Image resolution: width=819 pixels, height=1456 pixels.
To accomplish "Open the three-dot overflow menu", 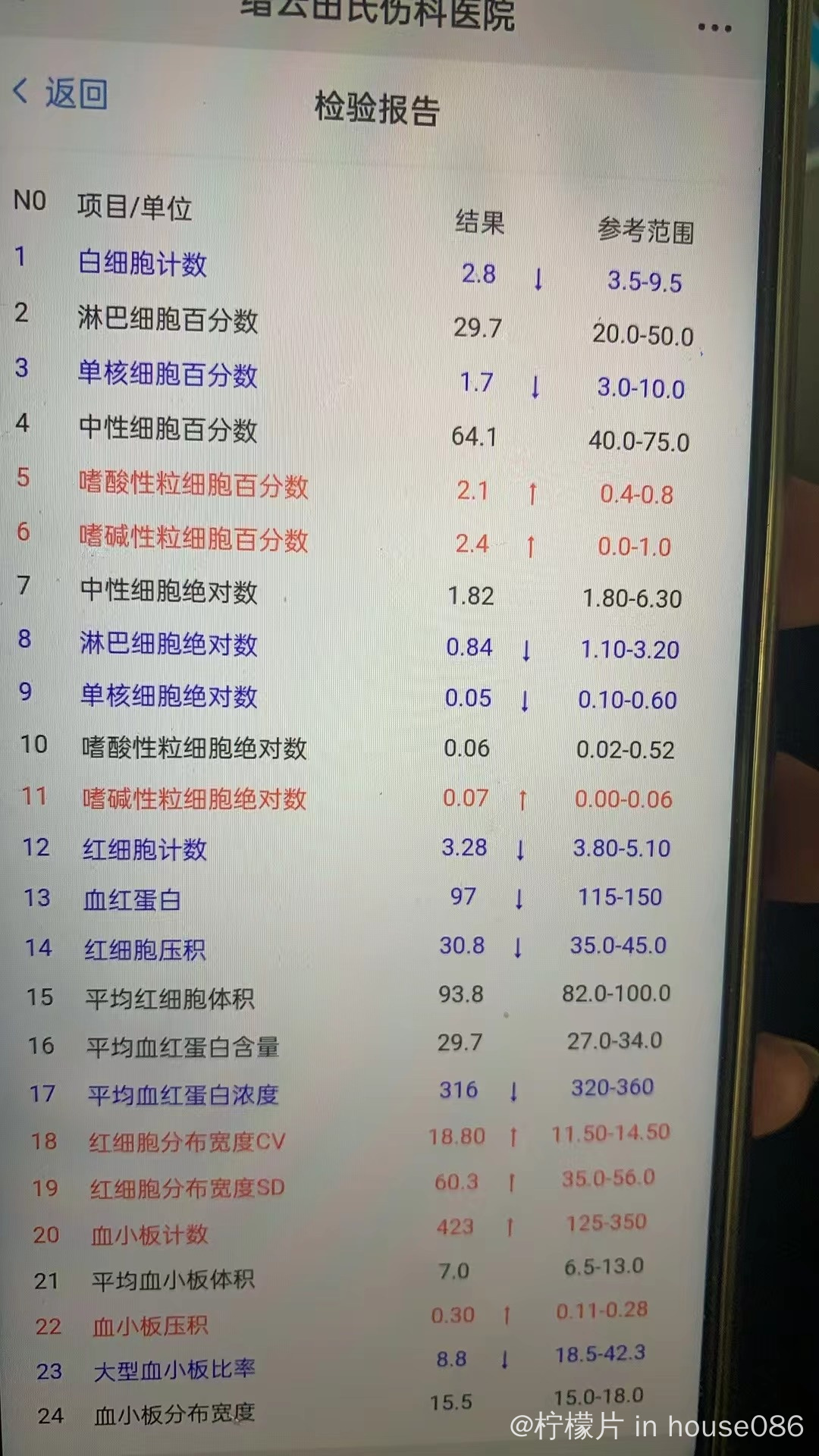I will click(714, 28).
